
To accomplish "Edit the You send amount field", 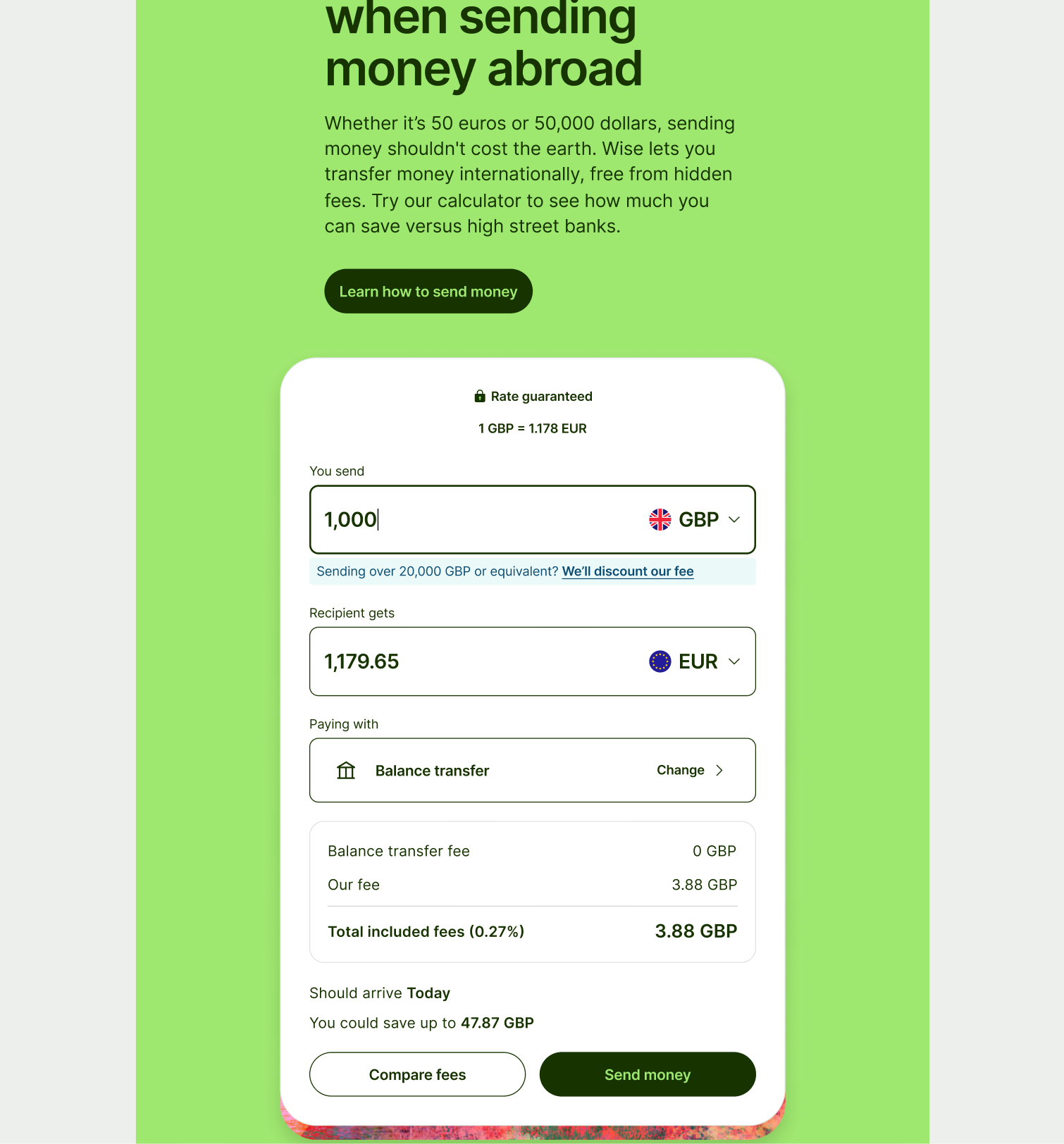I will pyautogui.click(x=465, y=520).
